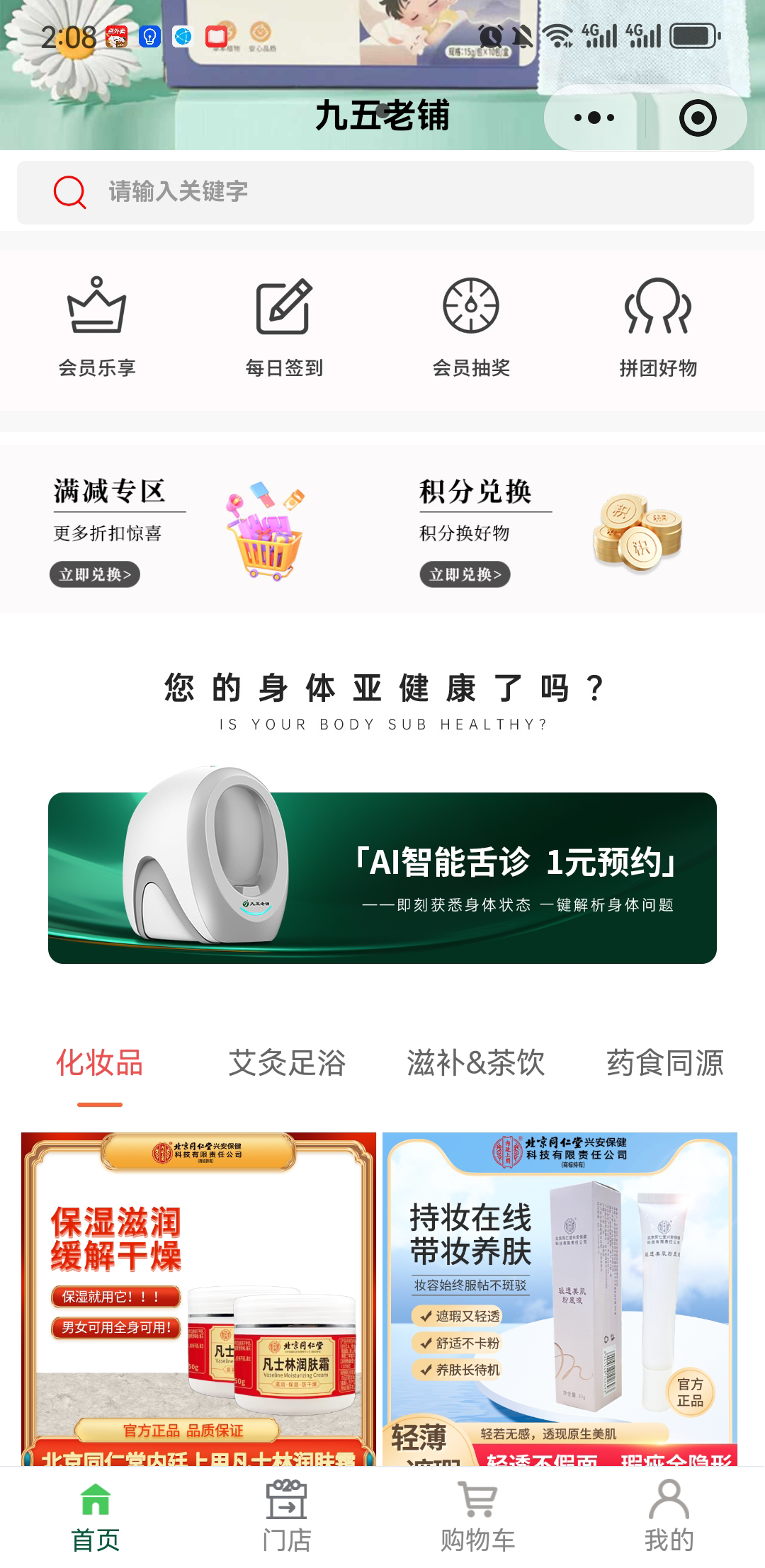This screenshot has height=1568, width=765.
Task: Open the 购物车 shopping cart tab
Action: tap(478, 1516)
